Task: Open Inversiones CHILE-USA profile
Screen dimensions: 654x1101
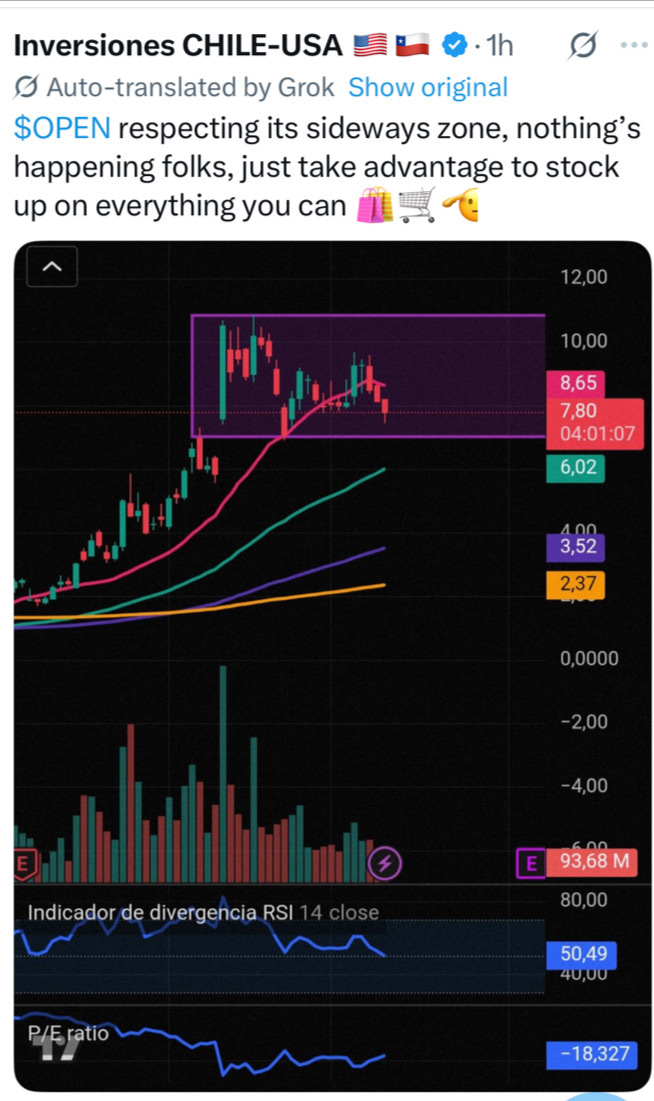Action: 178,45
